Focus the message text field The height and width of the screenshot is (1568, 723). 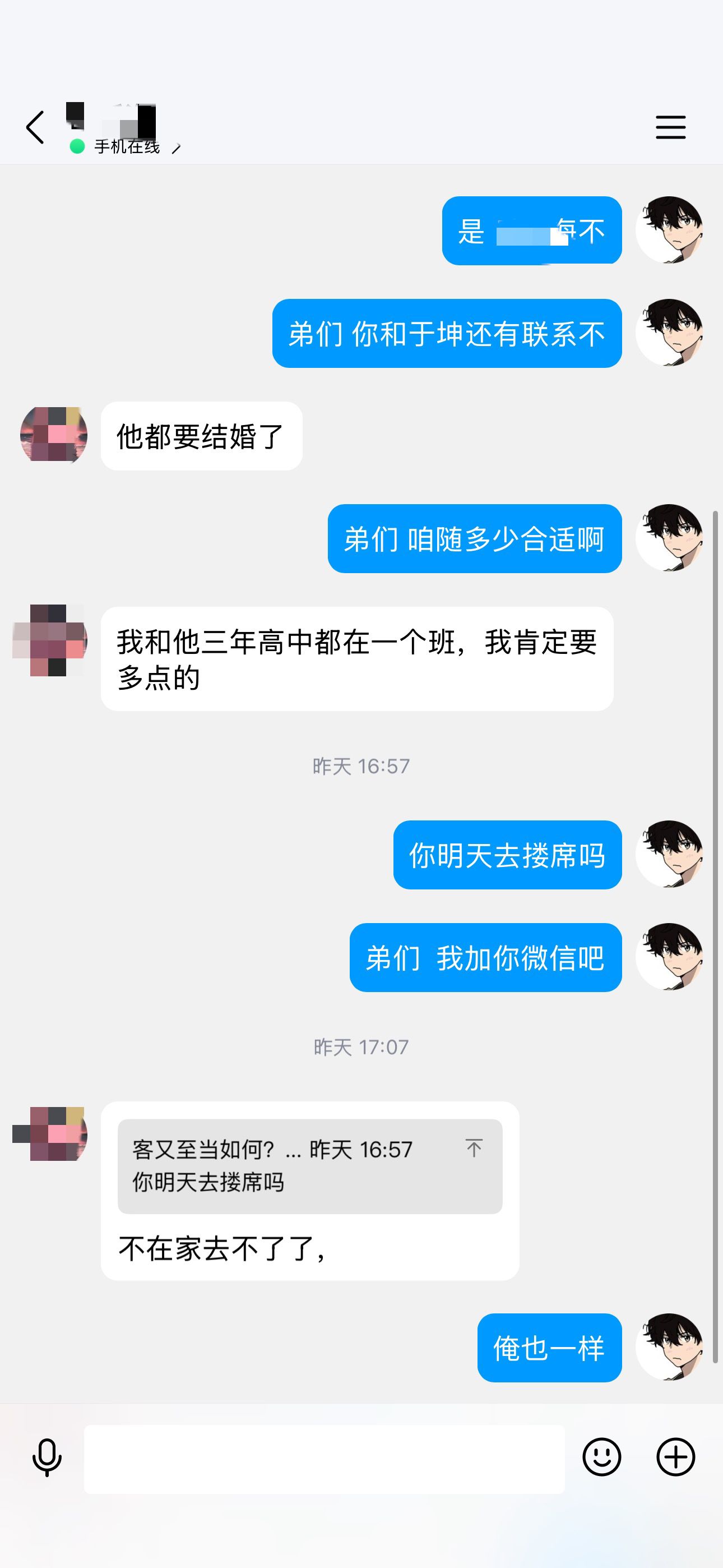point(324,1459)
